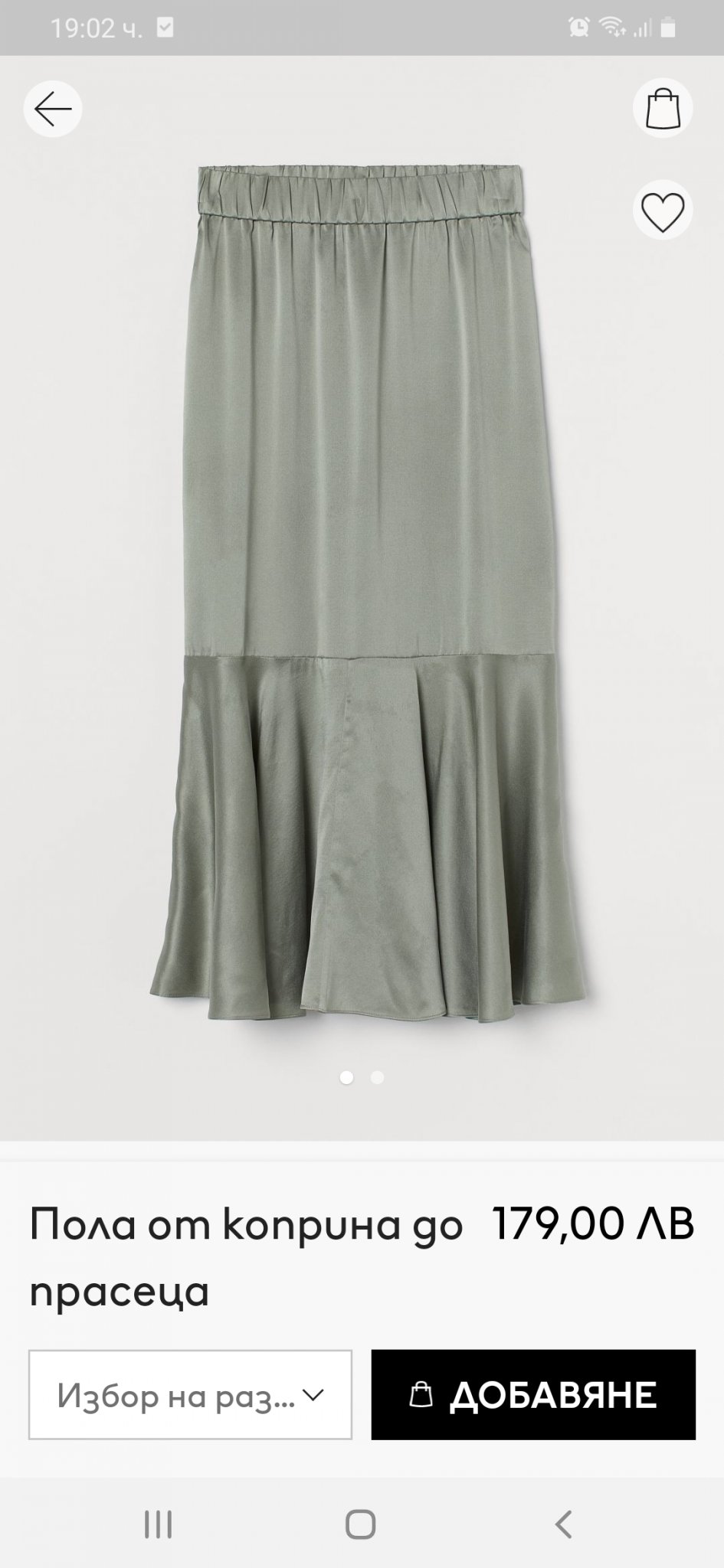This screenshot has width=724, height=1568.
Task: Open the shopping bag
Action: coord(663,109)
